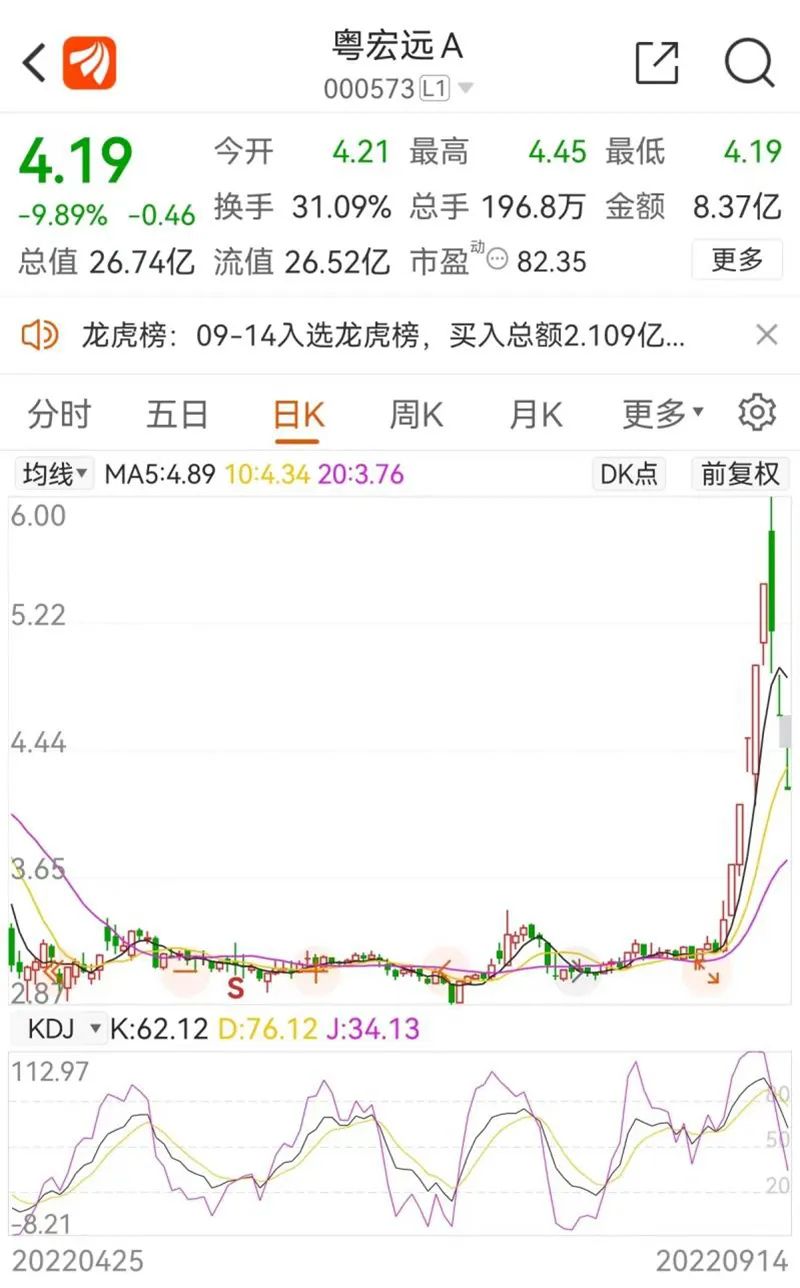This screenshot has height=1288, width=800.
Task: Open the chart settings gear icon
Action: [x=758, y=413]
